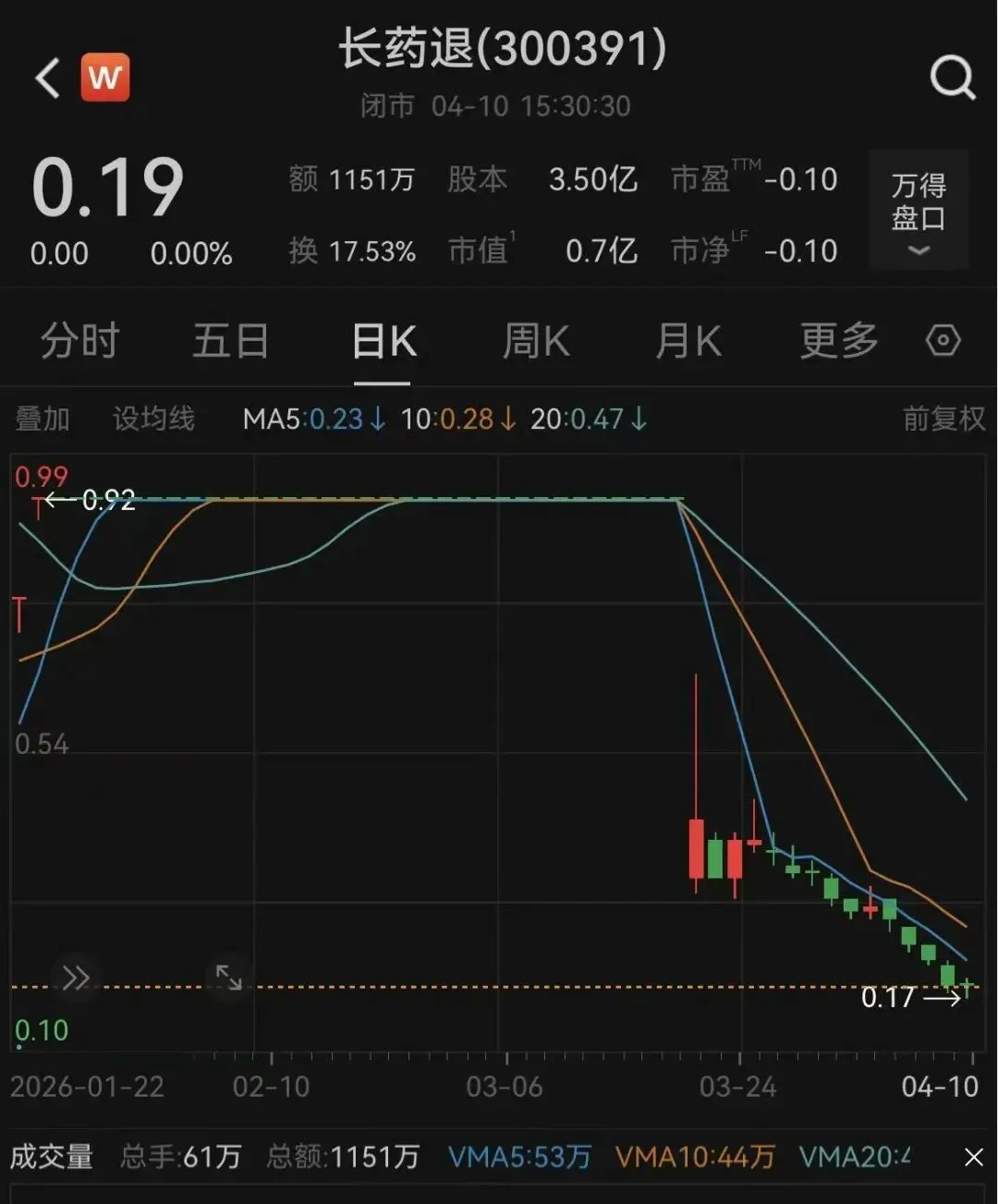Open the 更多 chart period options
This screenshot has height=1204, width=998.
838,341
